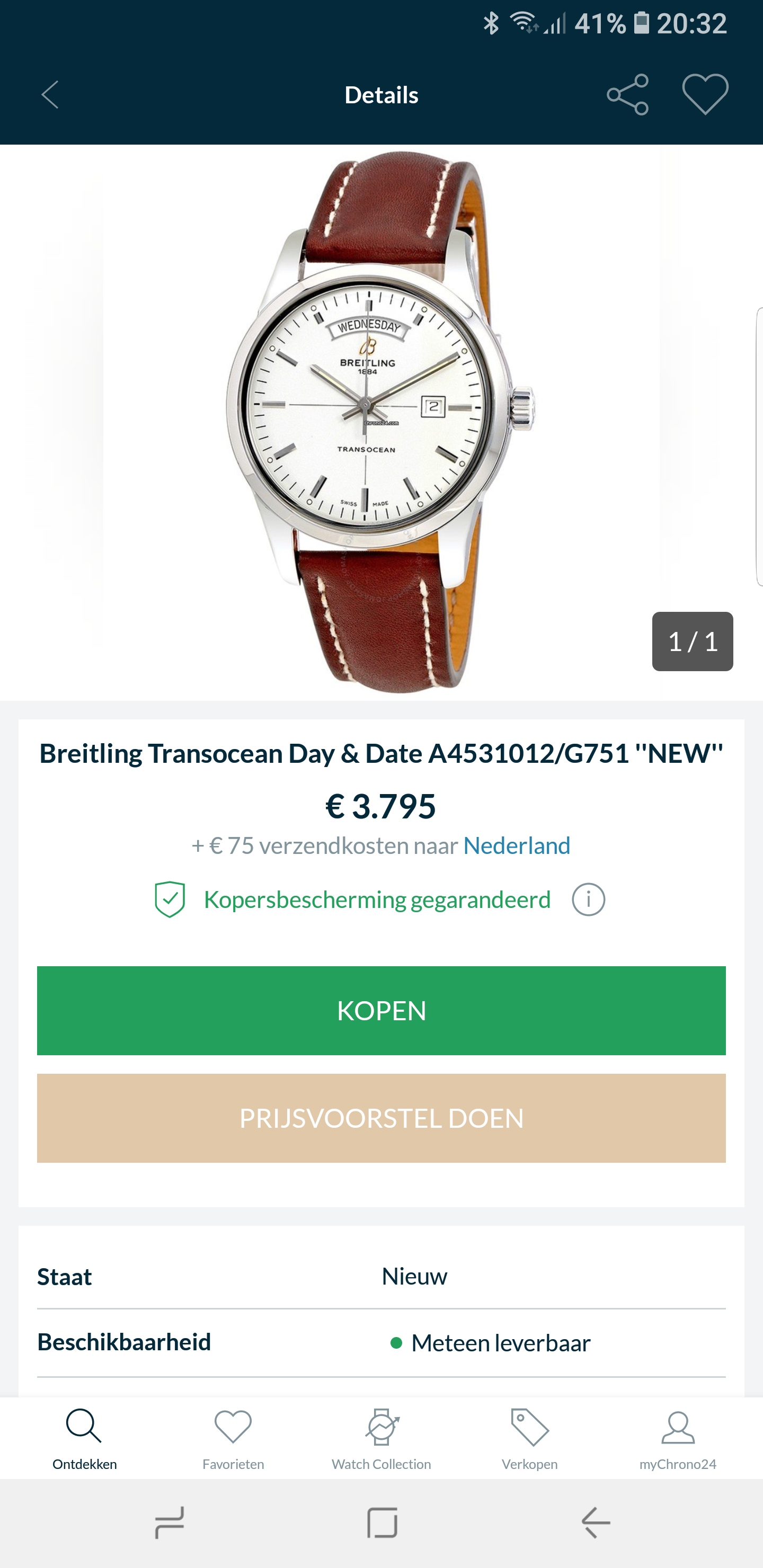Add the watch to favorites via heart

(x=705, y=95)
